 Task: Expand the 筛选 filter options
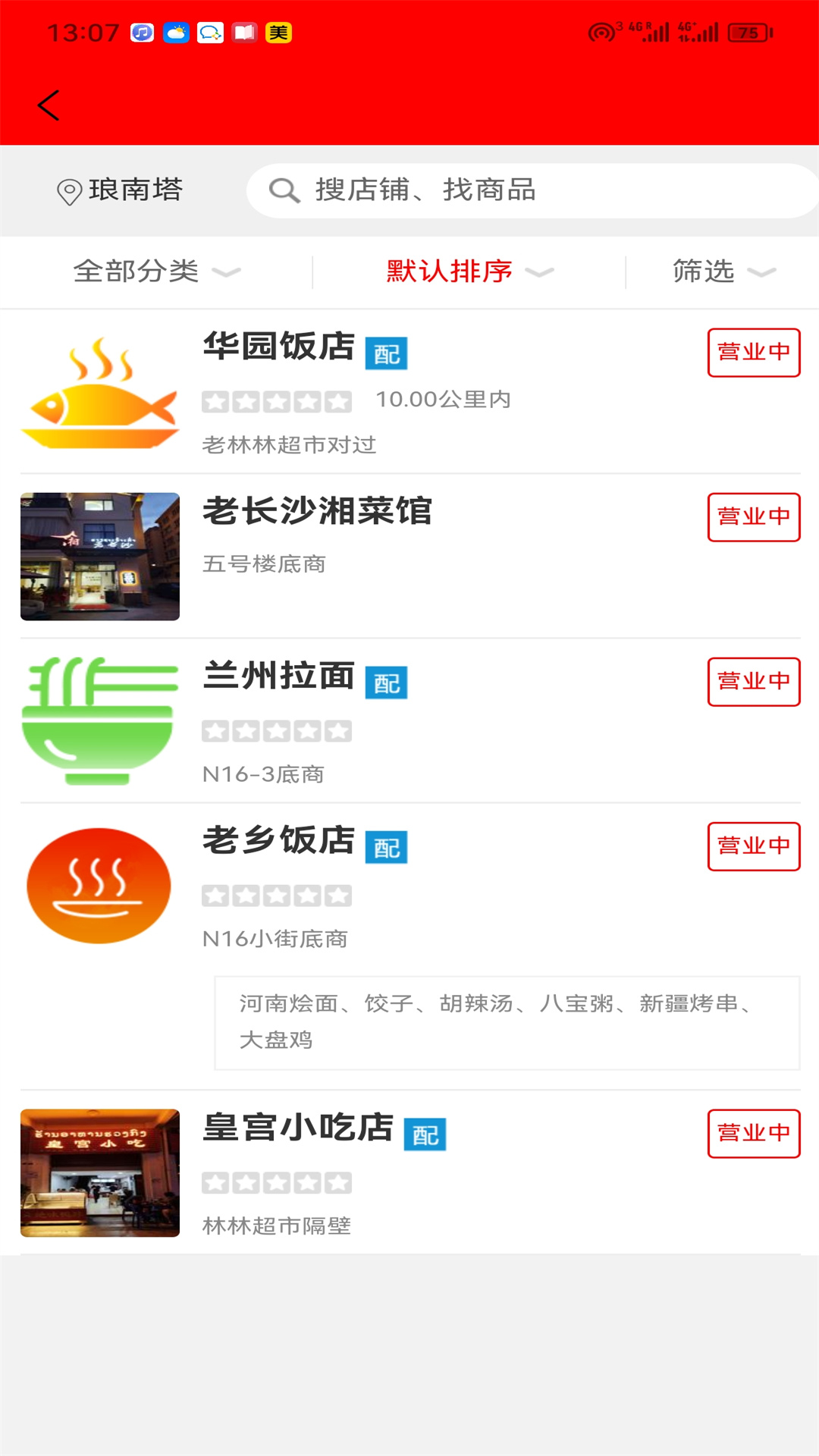(723, 271)
